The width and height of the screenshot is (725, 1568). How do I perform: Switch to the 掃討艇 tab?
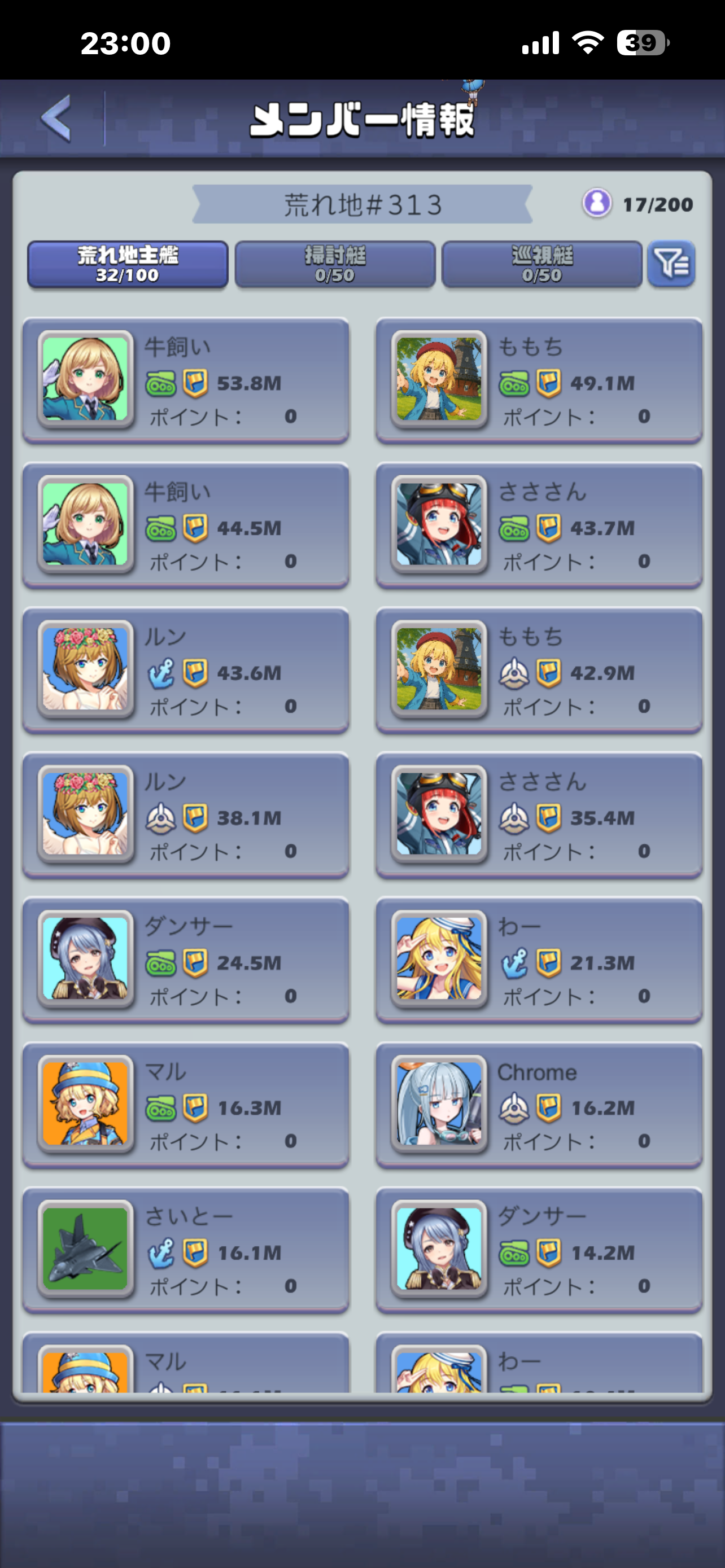click(x=335, y=264)
